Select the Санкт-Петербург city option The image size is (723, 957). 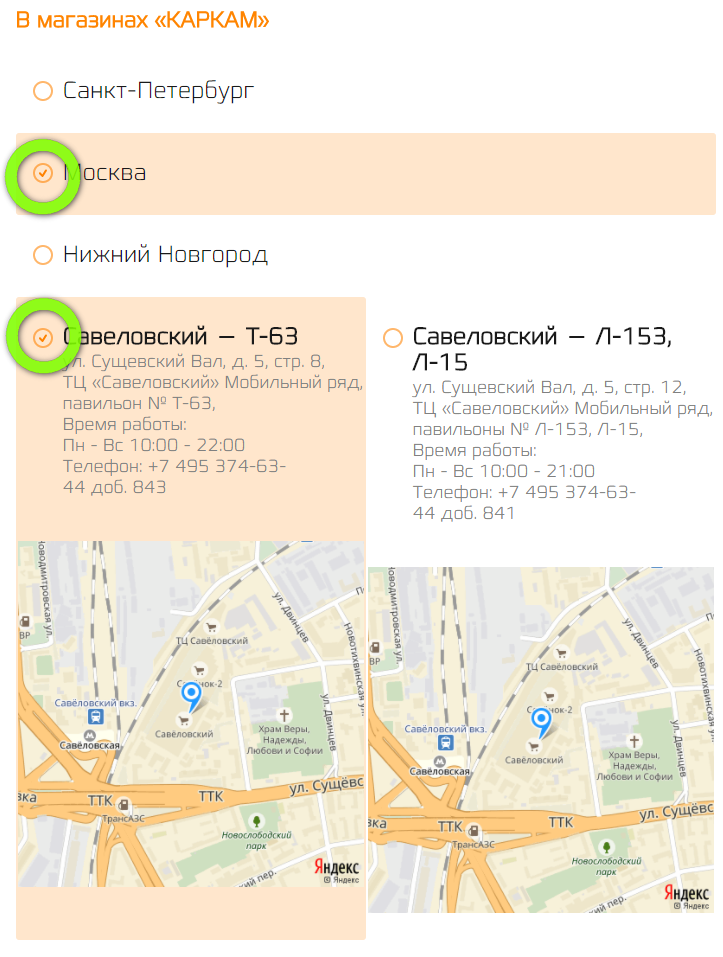point(42,92)
